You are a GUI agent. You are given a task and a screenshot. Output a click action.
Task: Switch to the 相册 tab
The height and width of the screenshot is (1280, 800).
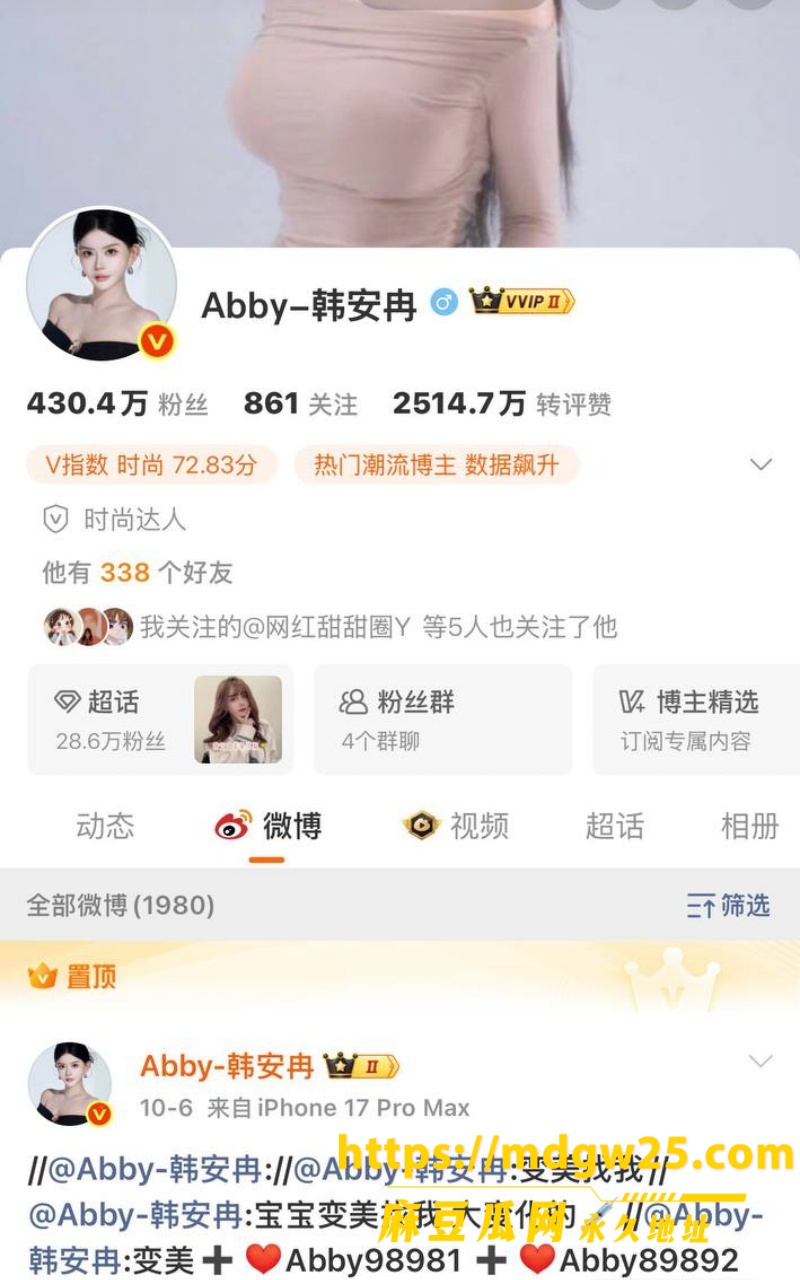(750, 826)
